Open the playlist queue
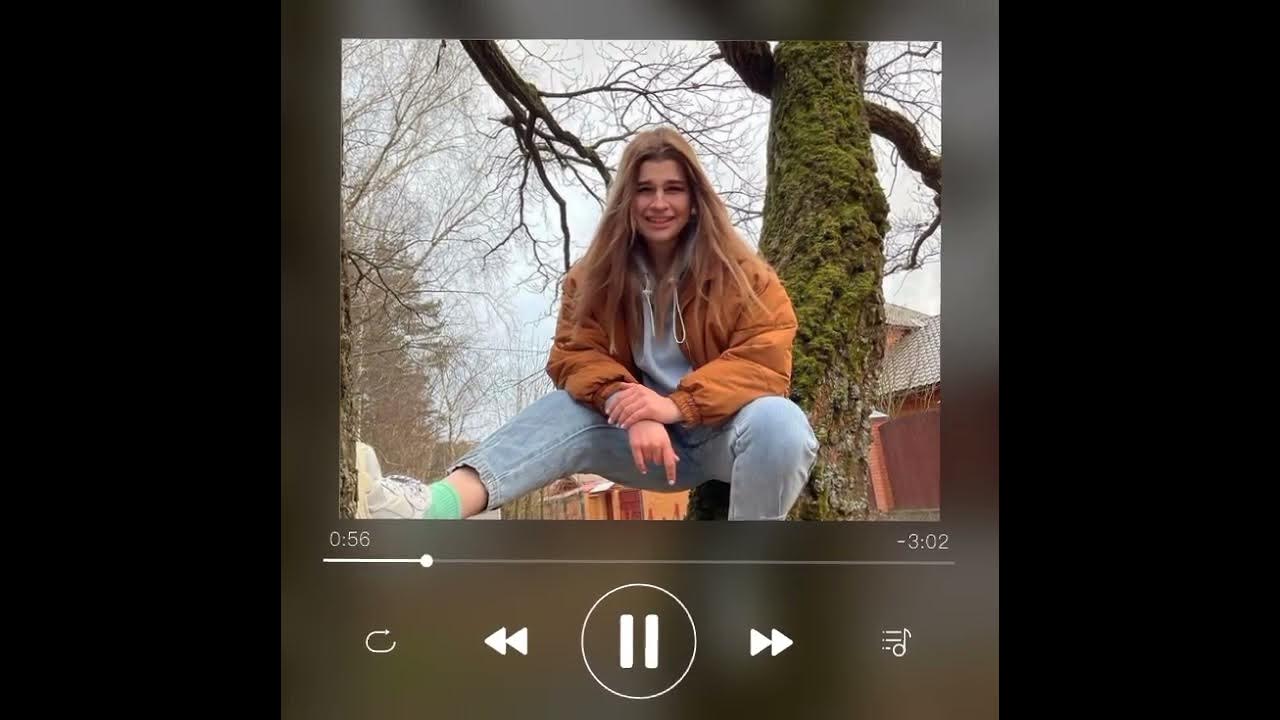This screenshot has width=1280, height=720. 896,642
